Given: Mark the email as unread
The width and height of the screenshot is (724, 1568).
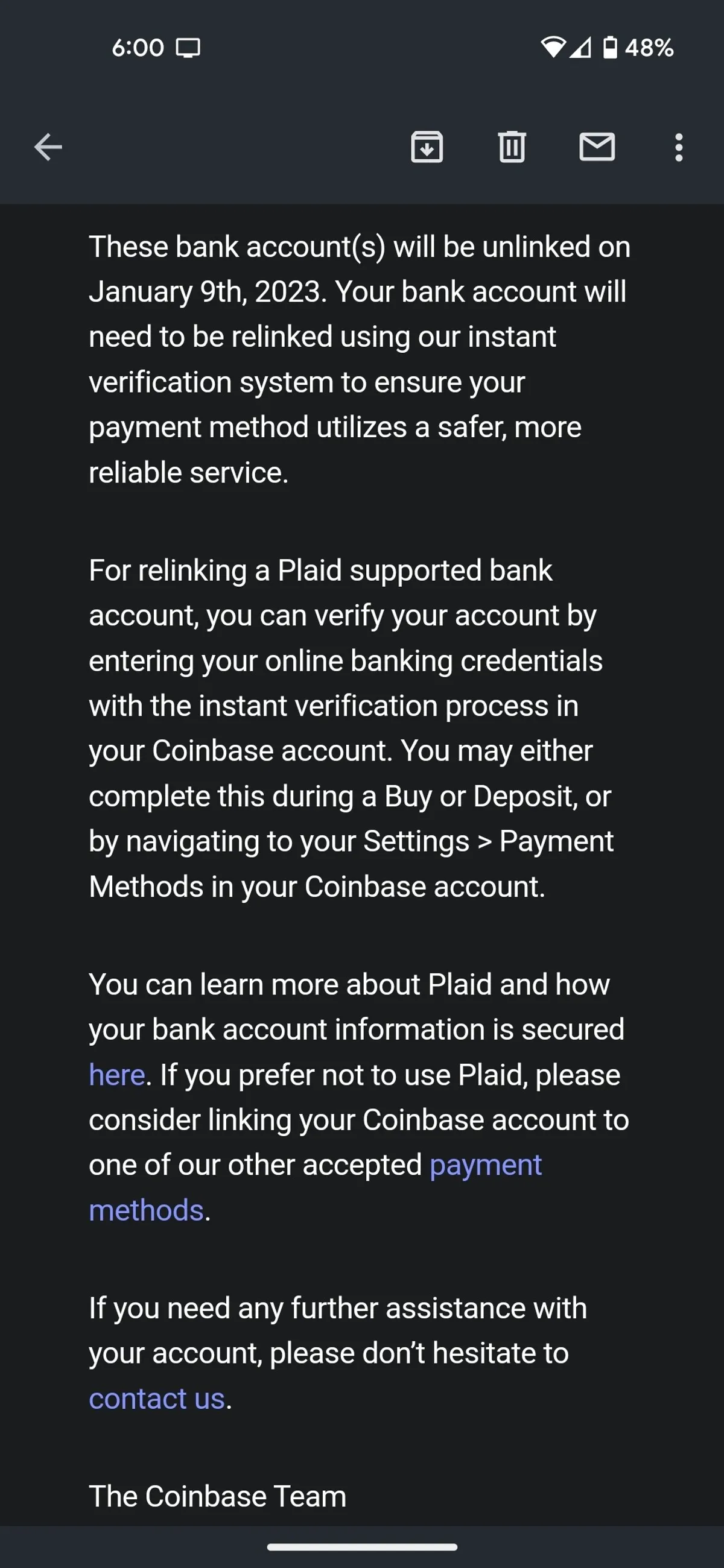Looking at the screenshot, I should pyautogui.click(x=597, y=147).
